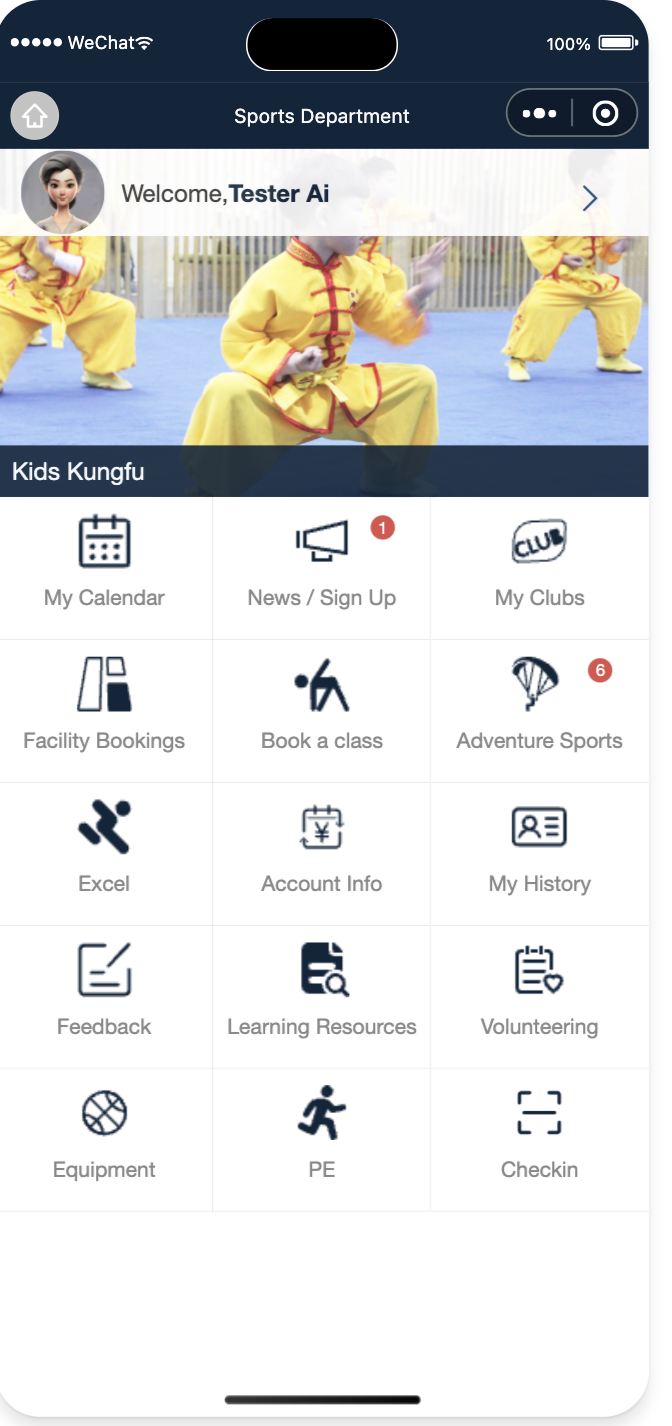
Task: Open the PE section
Action: coord(322,1140)
